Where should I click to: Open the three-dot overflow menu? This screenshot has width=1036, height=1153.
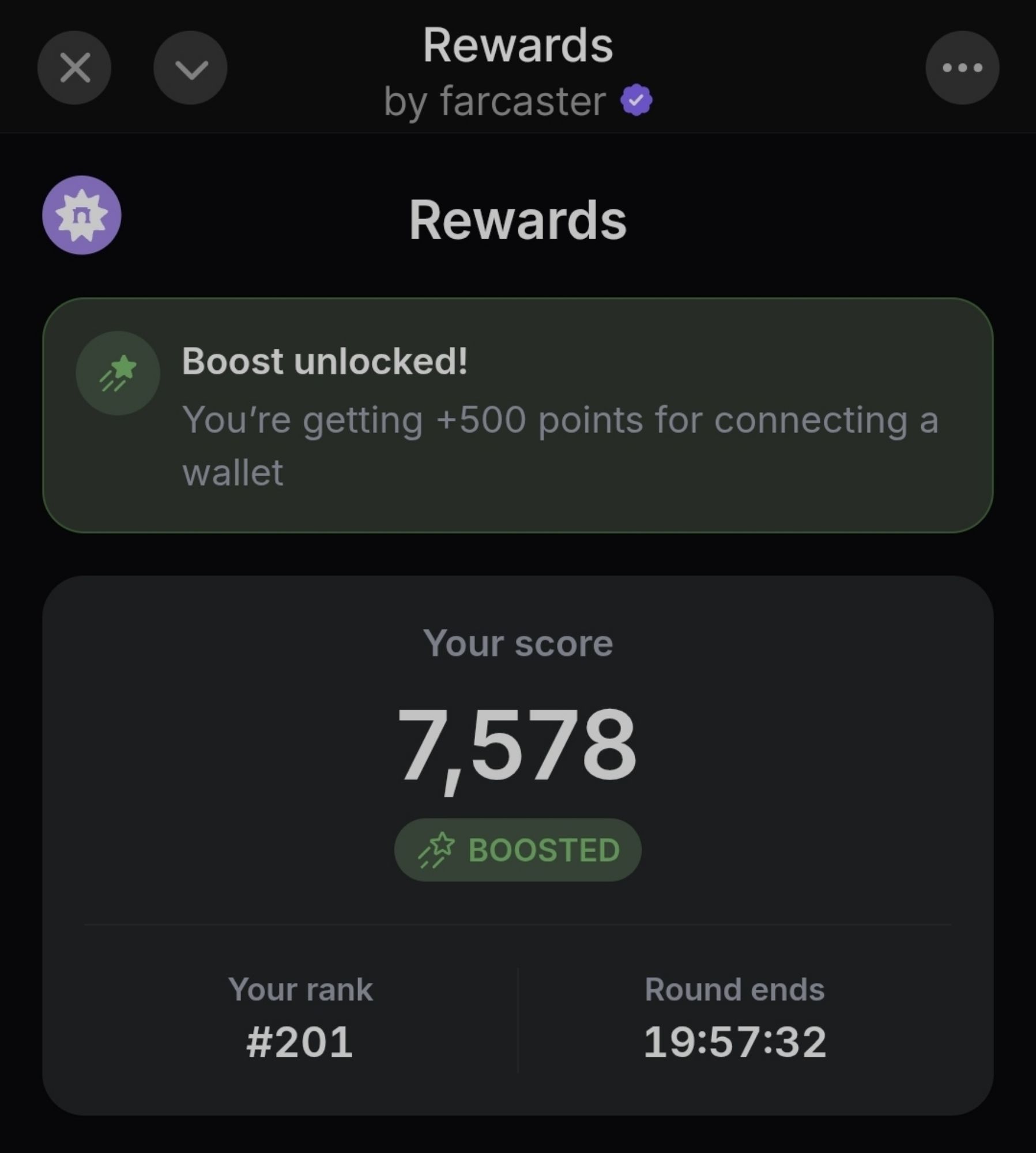pyautogui.click(x=962, y=68)
